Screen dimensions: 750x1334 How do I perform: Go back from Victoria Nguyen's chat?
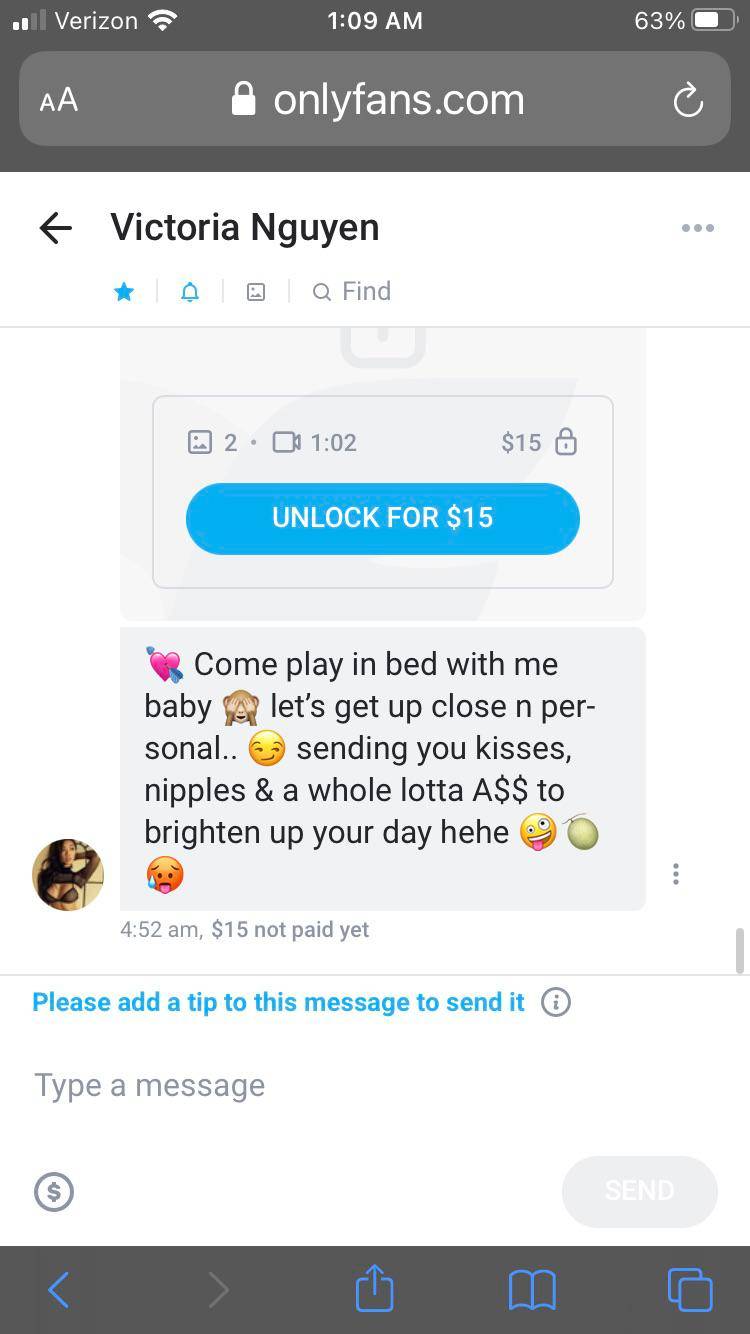tap(56, 228)
